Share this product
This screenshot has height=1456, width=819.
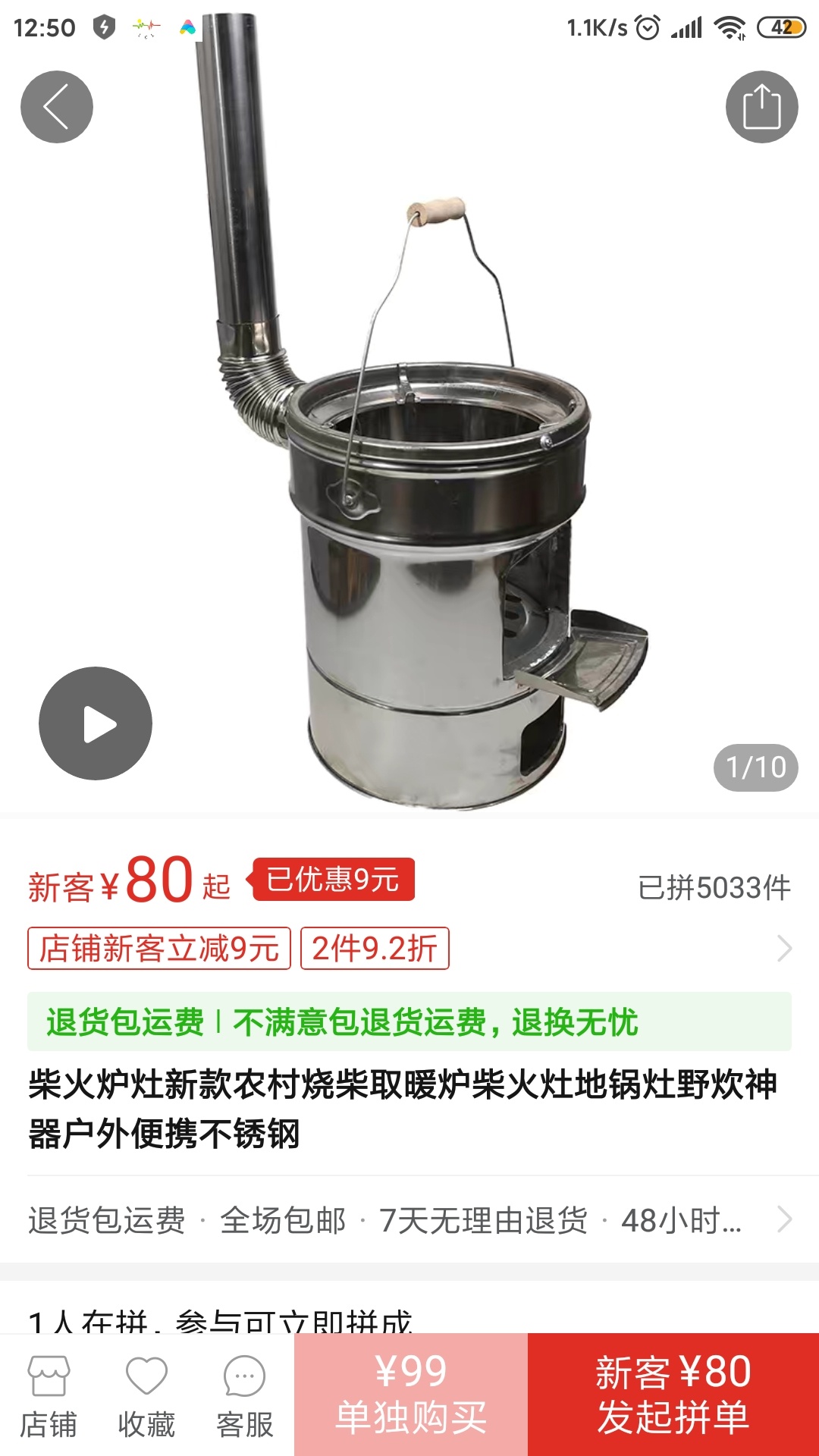[761, 107]
